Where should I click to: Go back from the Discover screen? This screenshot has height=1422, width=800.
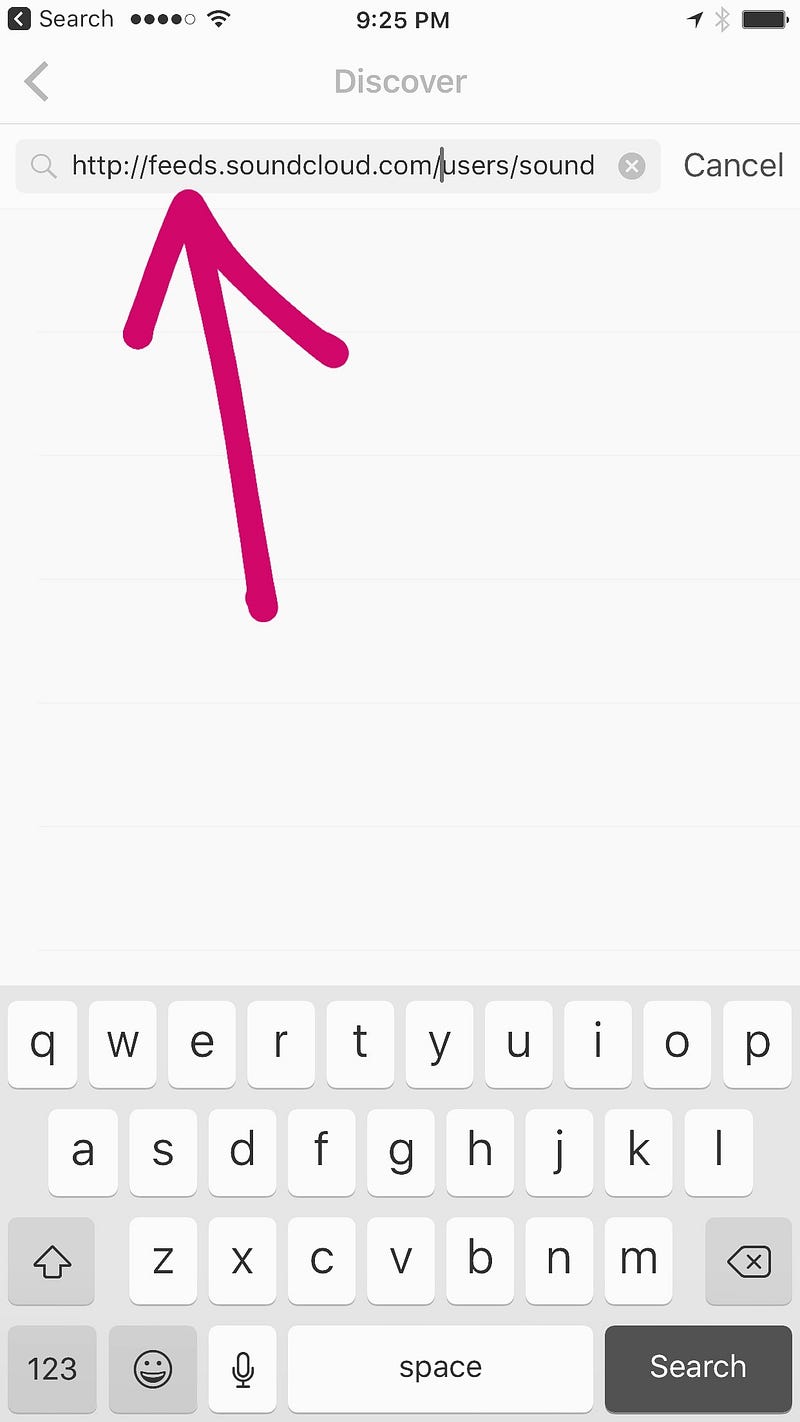37,82
